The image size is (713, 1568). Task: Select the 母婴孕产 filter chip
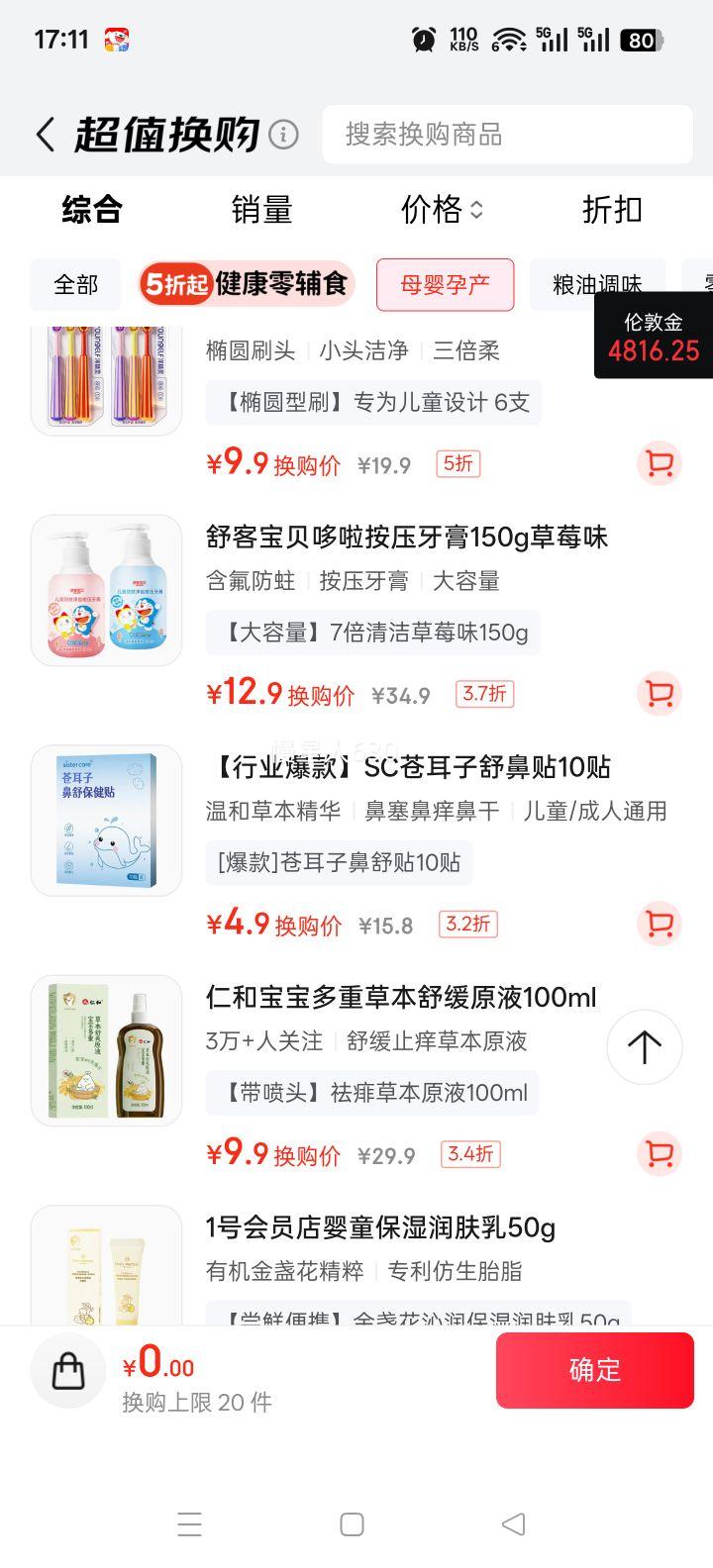[x=445, y=285]
